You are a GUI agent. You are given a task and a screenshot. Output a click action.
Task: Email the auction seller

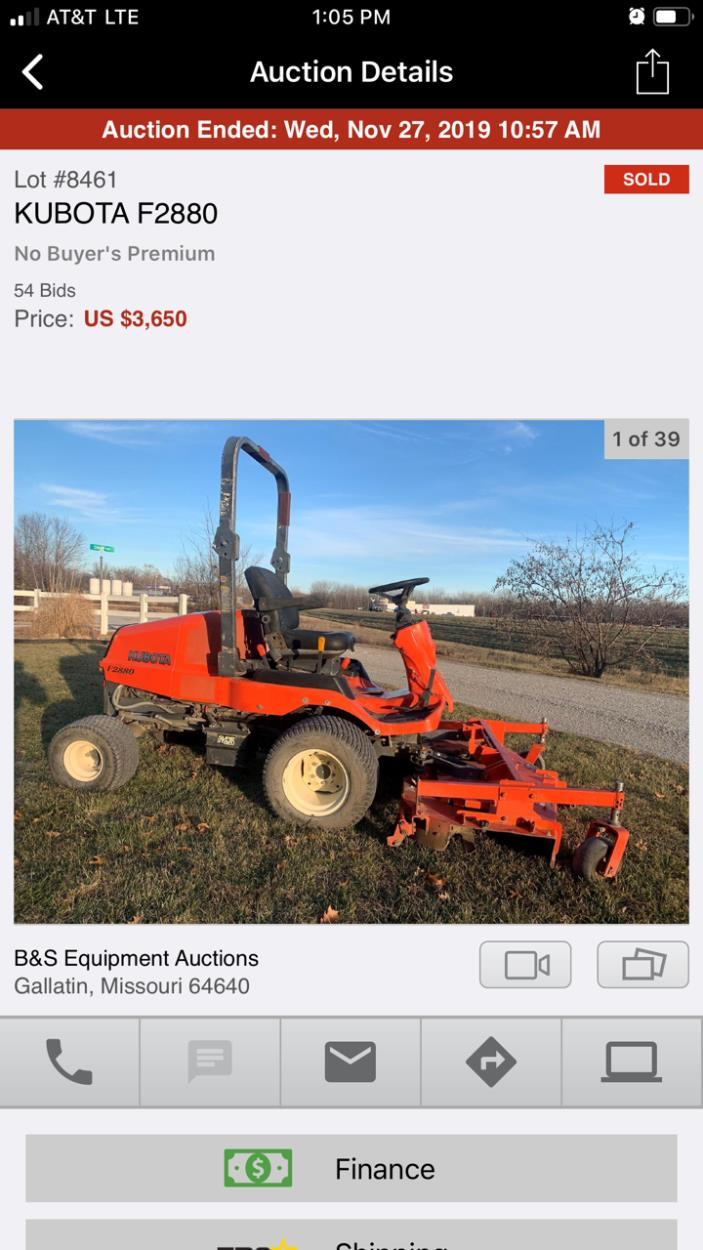coord(350,1062)
